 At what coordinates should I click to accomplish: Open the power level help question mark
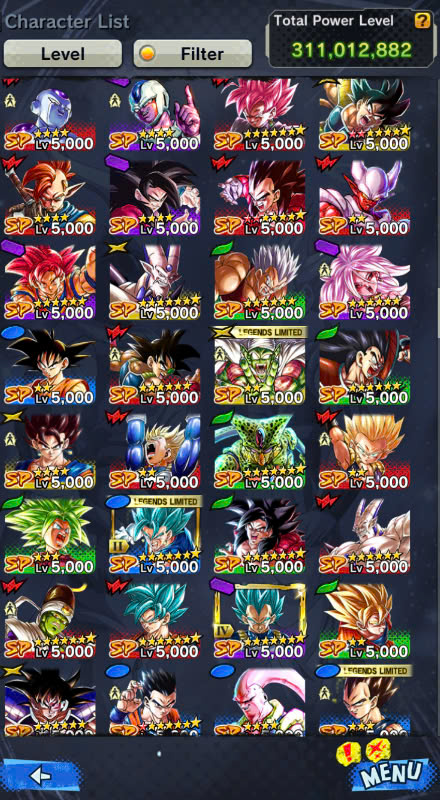point(422,20)
